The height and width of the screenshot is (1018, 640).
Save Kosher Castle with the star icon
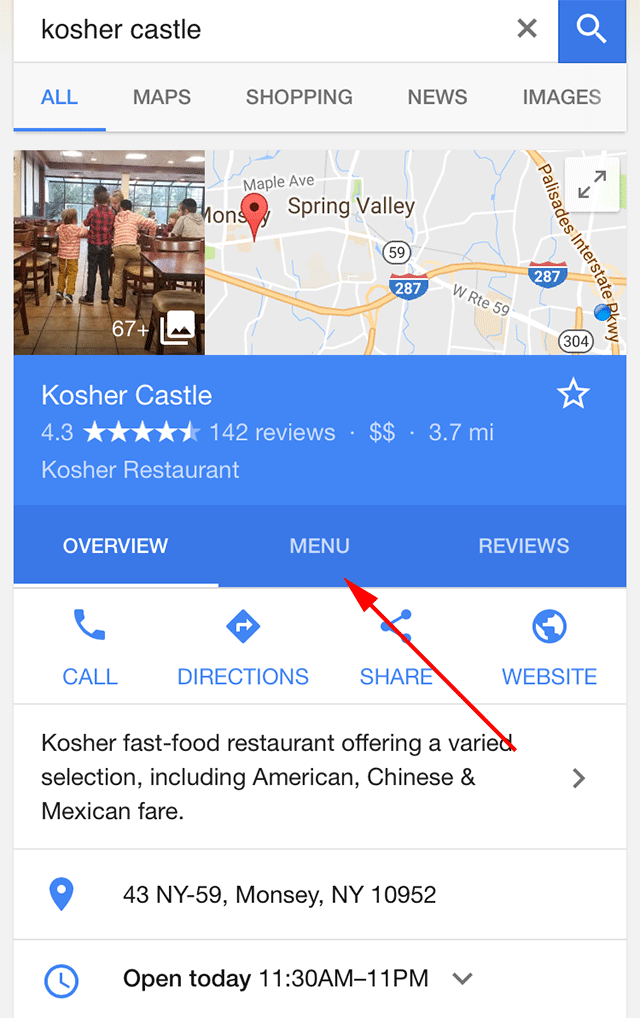click(573, 395)
